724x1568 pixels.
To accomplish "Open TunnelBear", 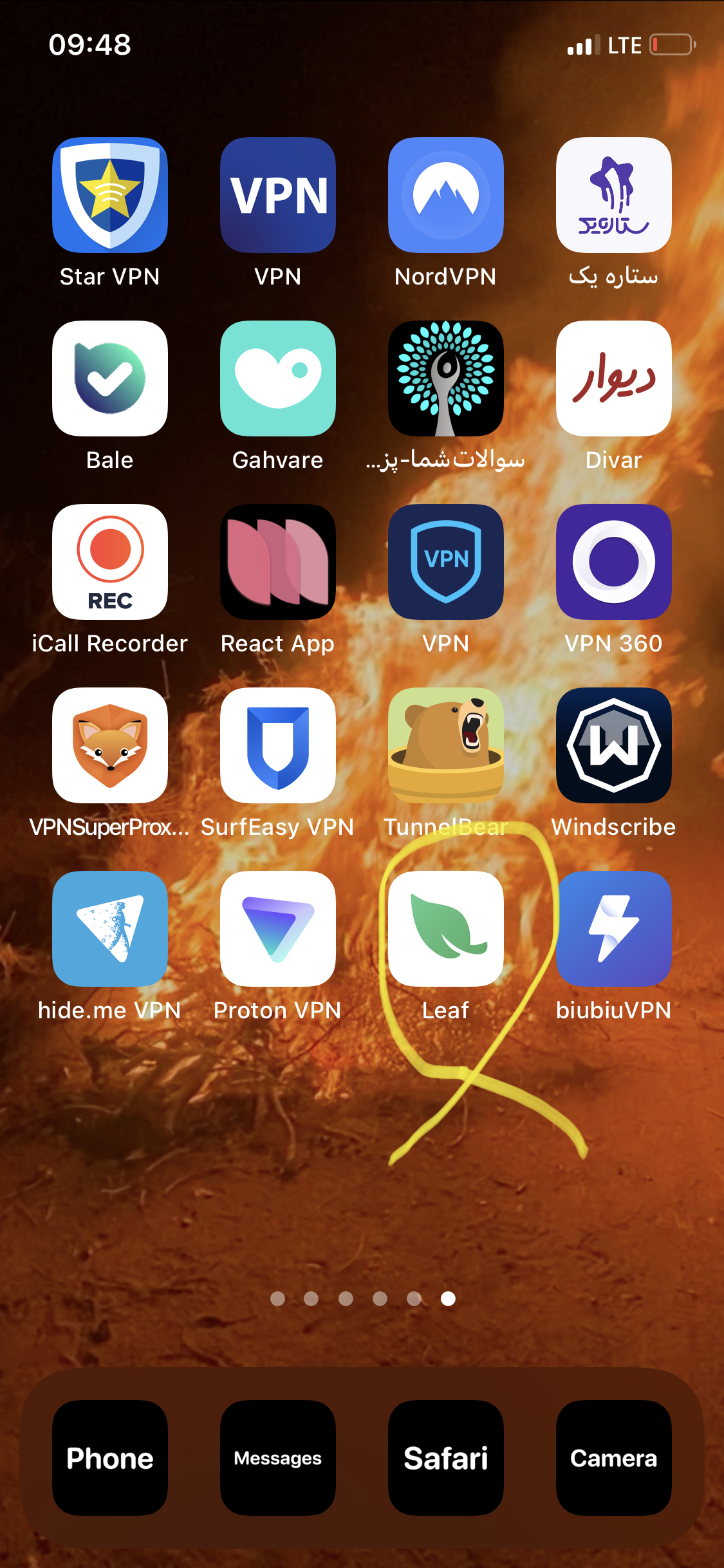I will pos(445,745).
